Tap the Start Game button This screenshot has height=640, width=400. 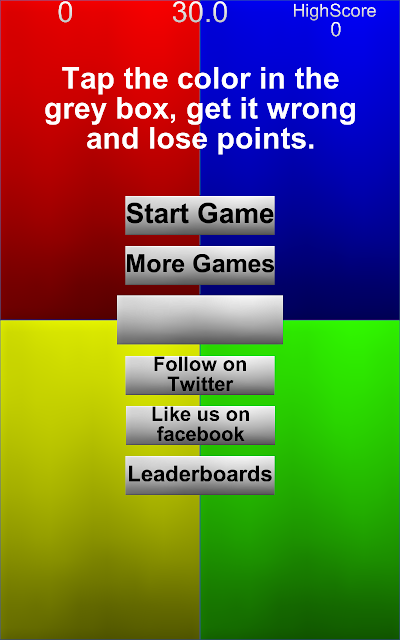200,215
